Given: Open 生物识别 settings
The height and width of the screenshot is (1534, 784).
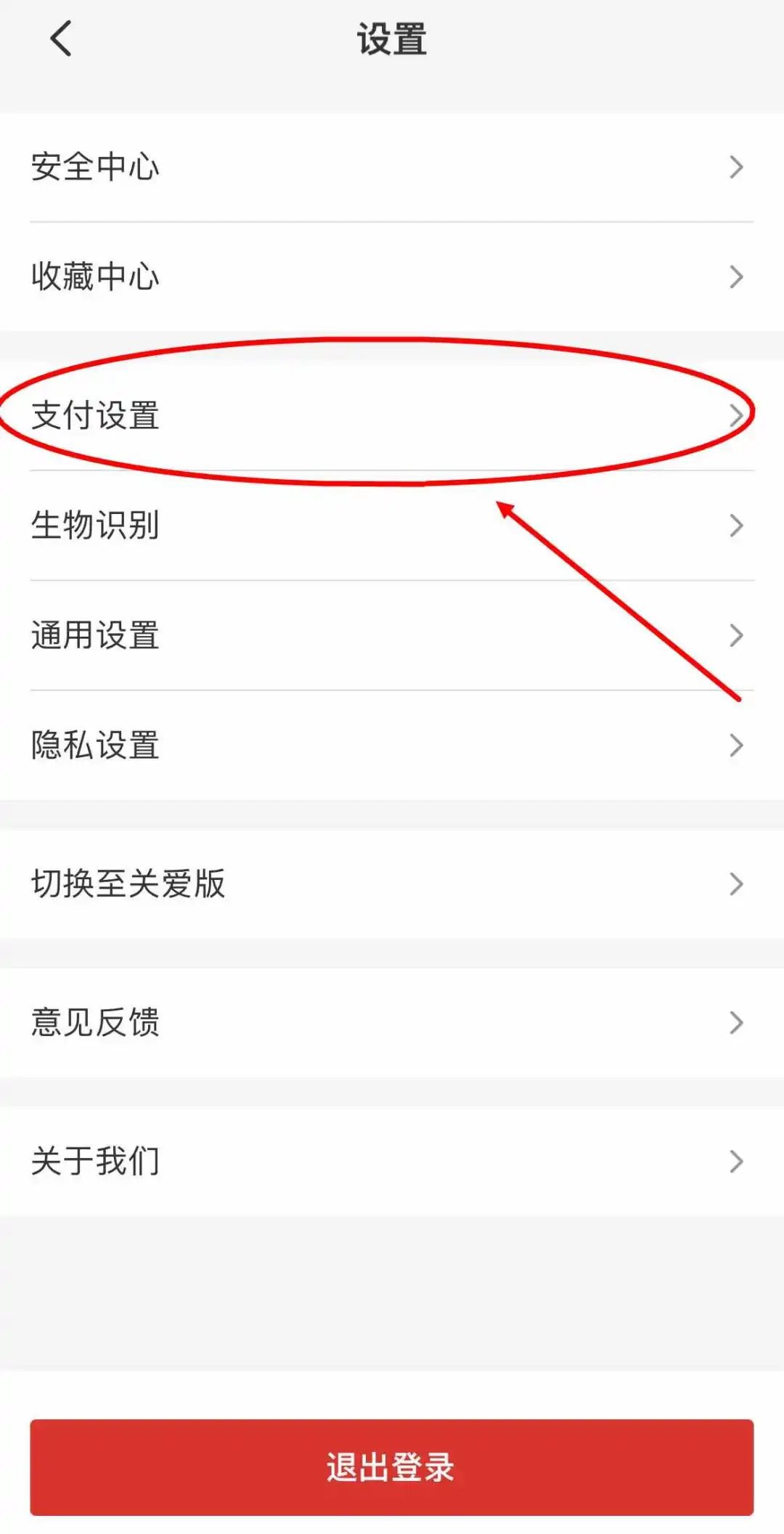Looking at the screenshot, I should point(392,526).
